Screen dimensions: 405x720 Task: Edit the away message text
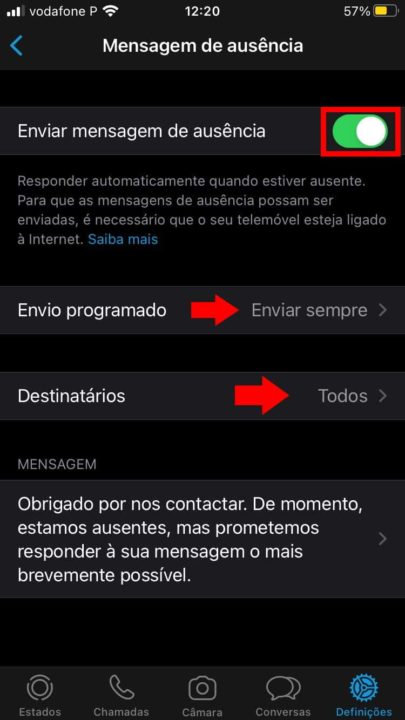click(x=202, y=539)
